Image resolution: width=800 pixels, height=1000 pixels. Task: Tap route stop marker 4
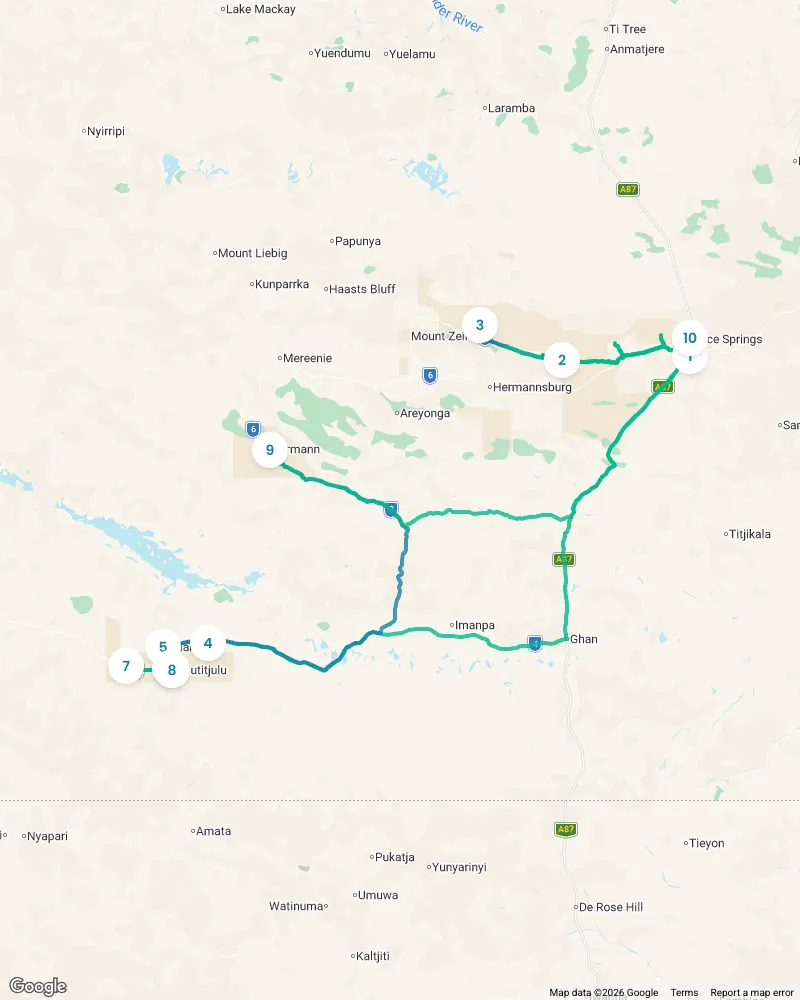207,643
